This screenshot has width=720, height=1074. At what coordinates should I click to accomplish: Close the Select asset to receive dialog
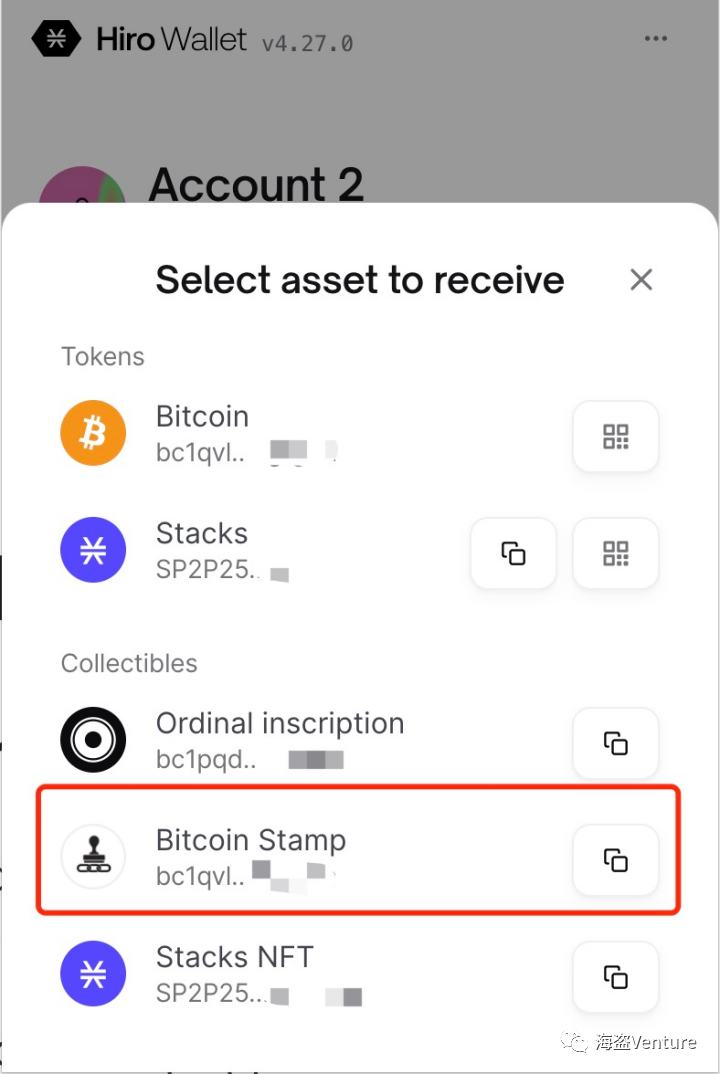click(641, 280)
